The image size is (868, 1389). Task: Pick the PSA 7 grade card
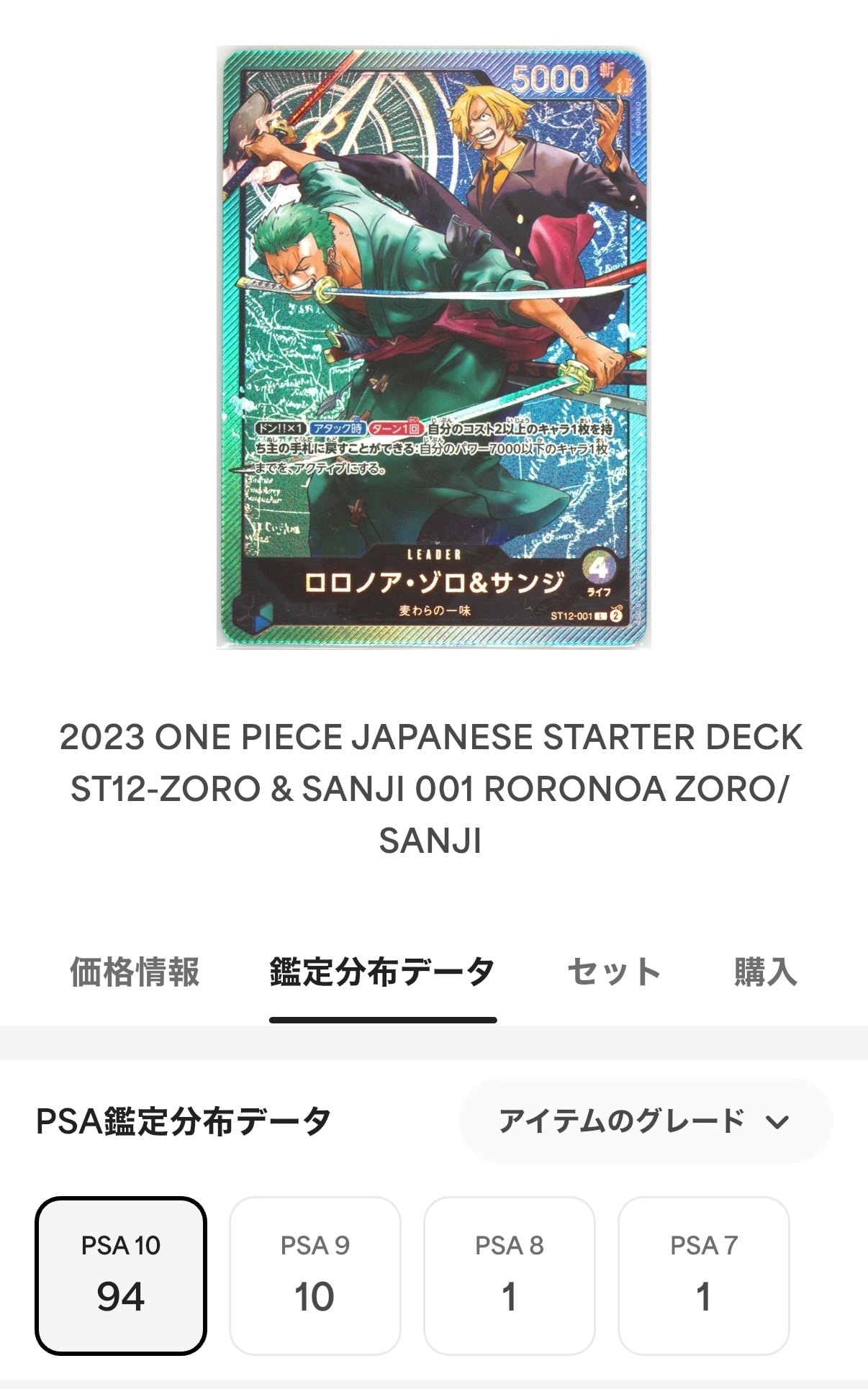click(x=704, y=1275)
